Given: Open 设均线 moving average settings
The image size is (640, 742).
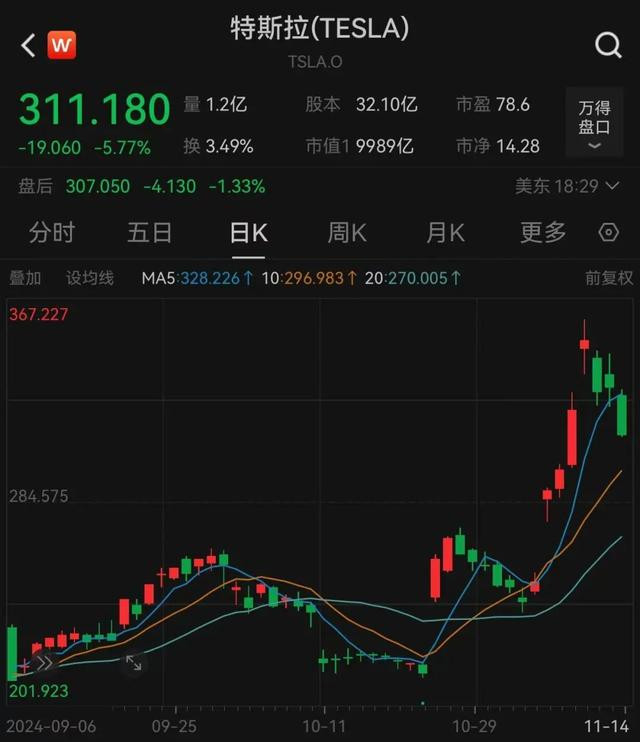Looking at the screenshot, I should [90, 278].
